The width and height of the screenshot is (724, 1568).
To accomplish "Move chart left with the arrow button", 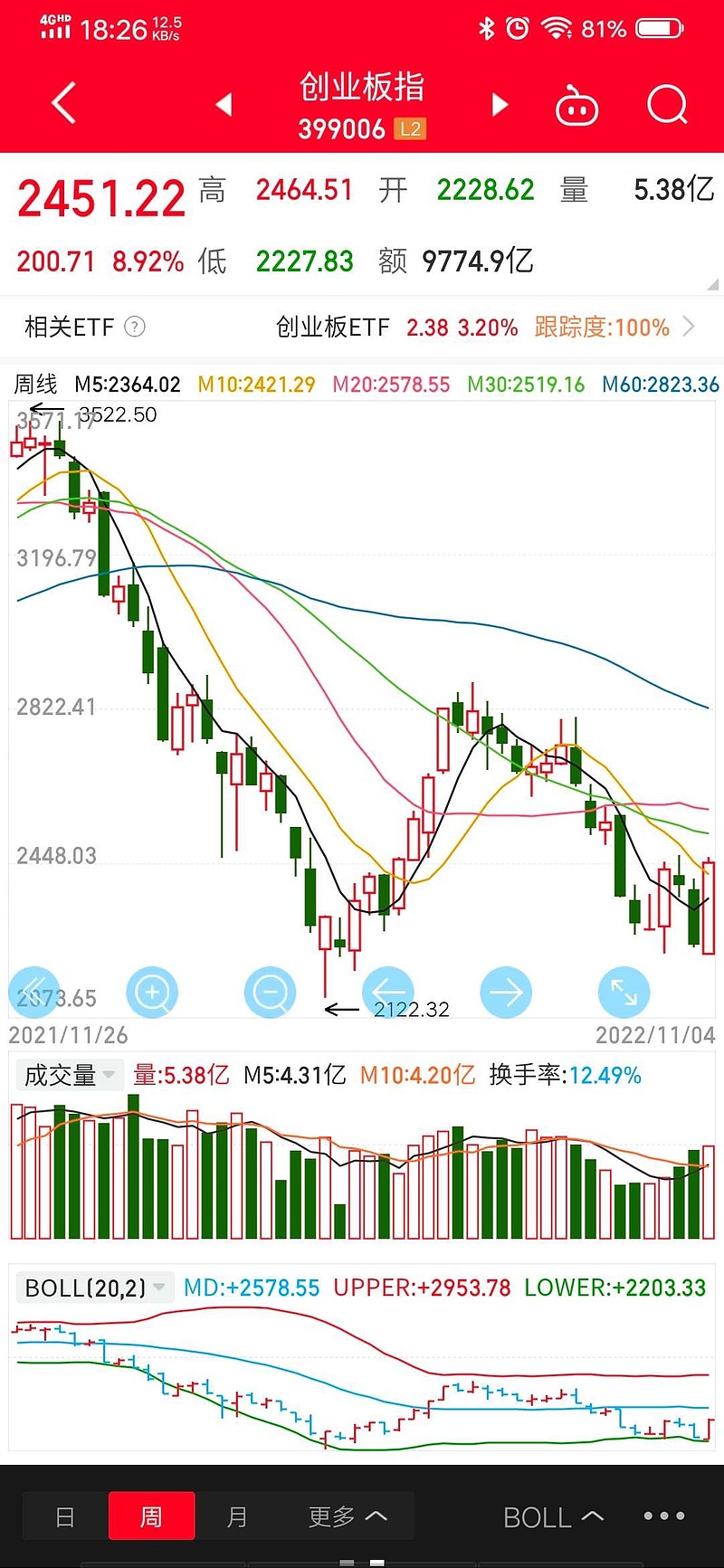I will (387, 993).
